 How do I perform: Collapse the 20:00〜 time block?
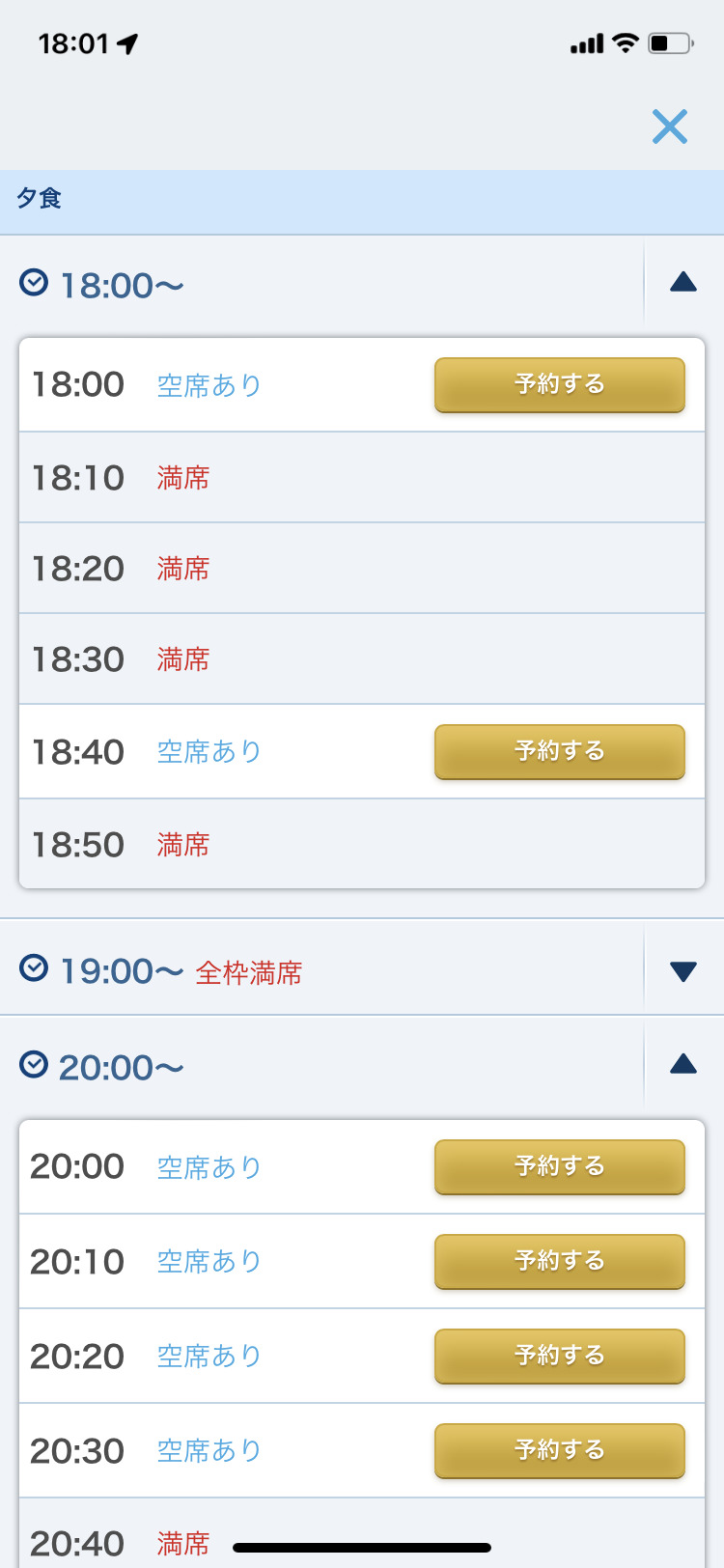pos(683,1064)
